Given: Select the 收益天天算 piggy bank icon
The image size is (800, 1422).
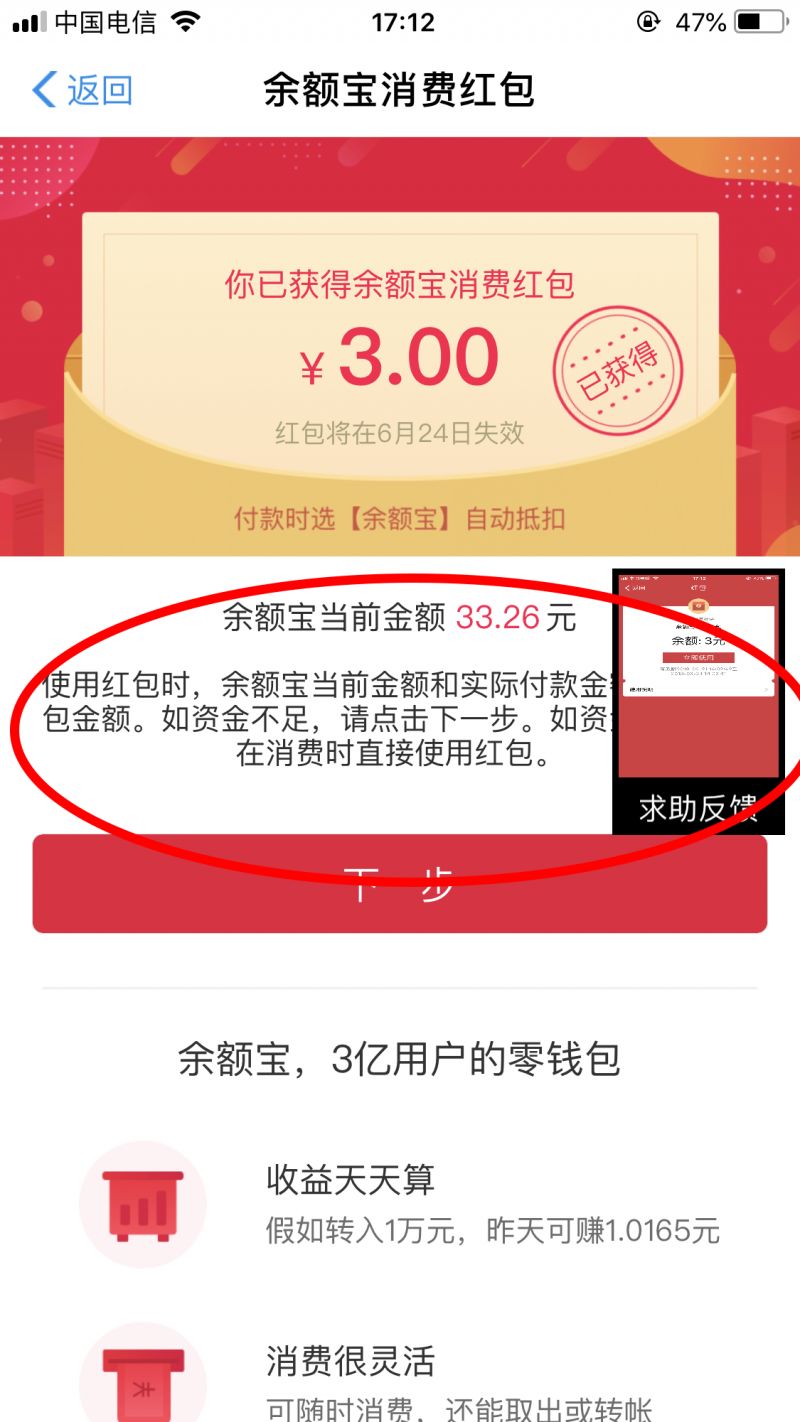Looking at the screenshot, I should click(x=142, y=1205).
